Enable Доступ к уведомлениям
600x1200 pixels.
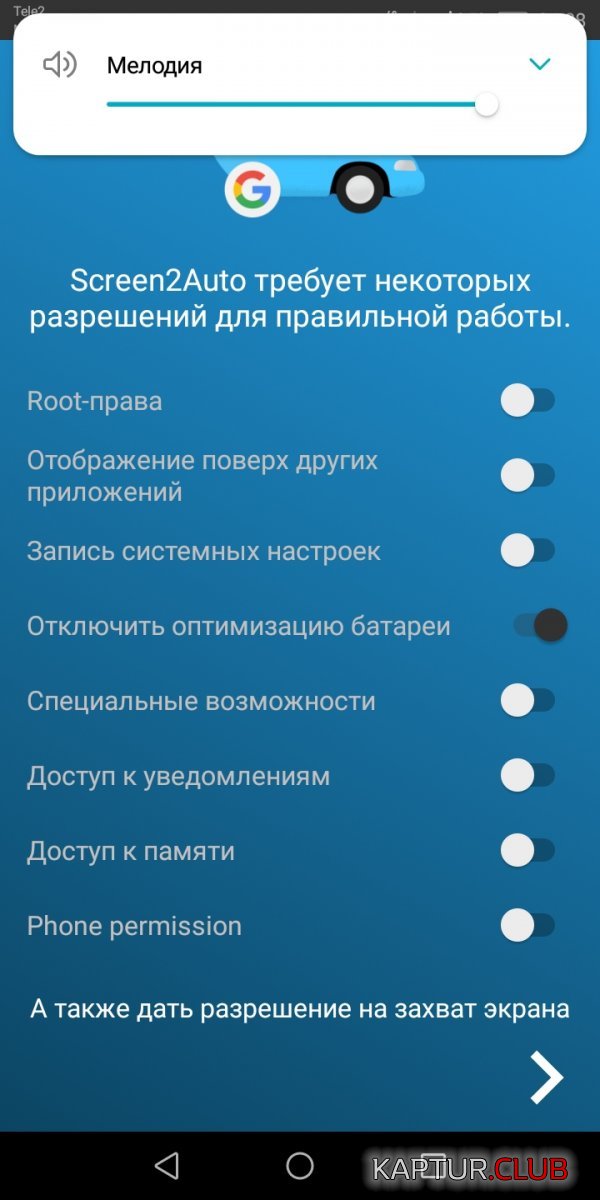coord(528,776)
